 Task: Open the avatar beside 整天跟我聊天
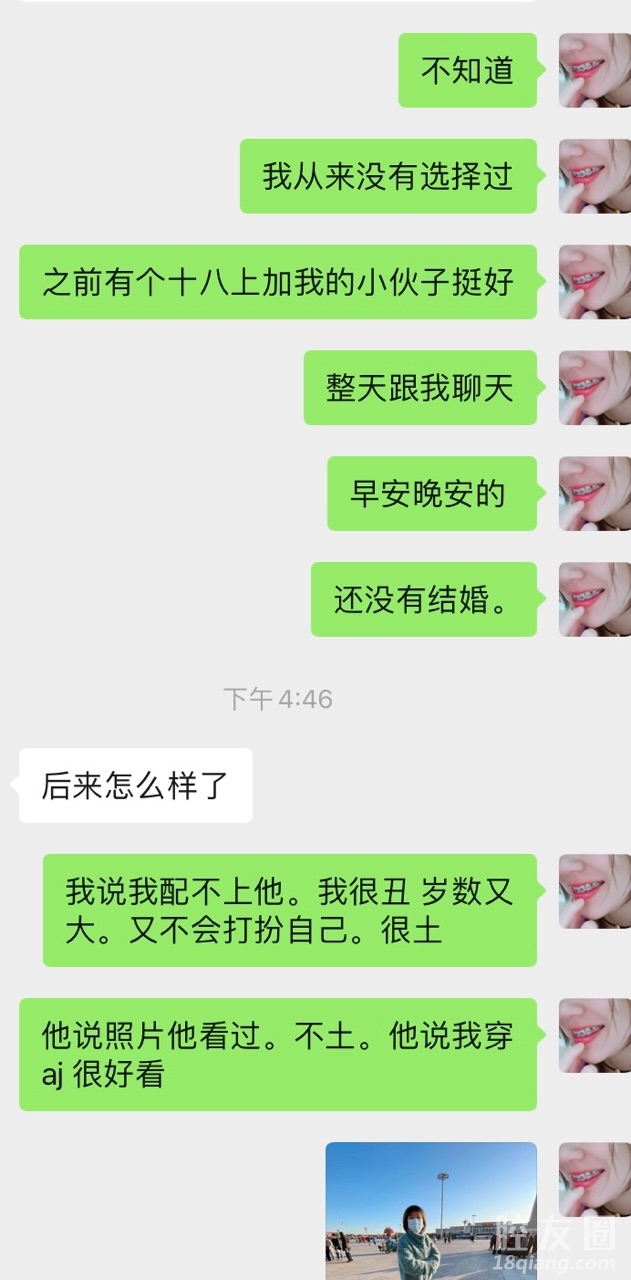click(594, 387)
